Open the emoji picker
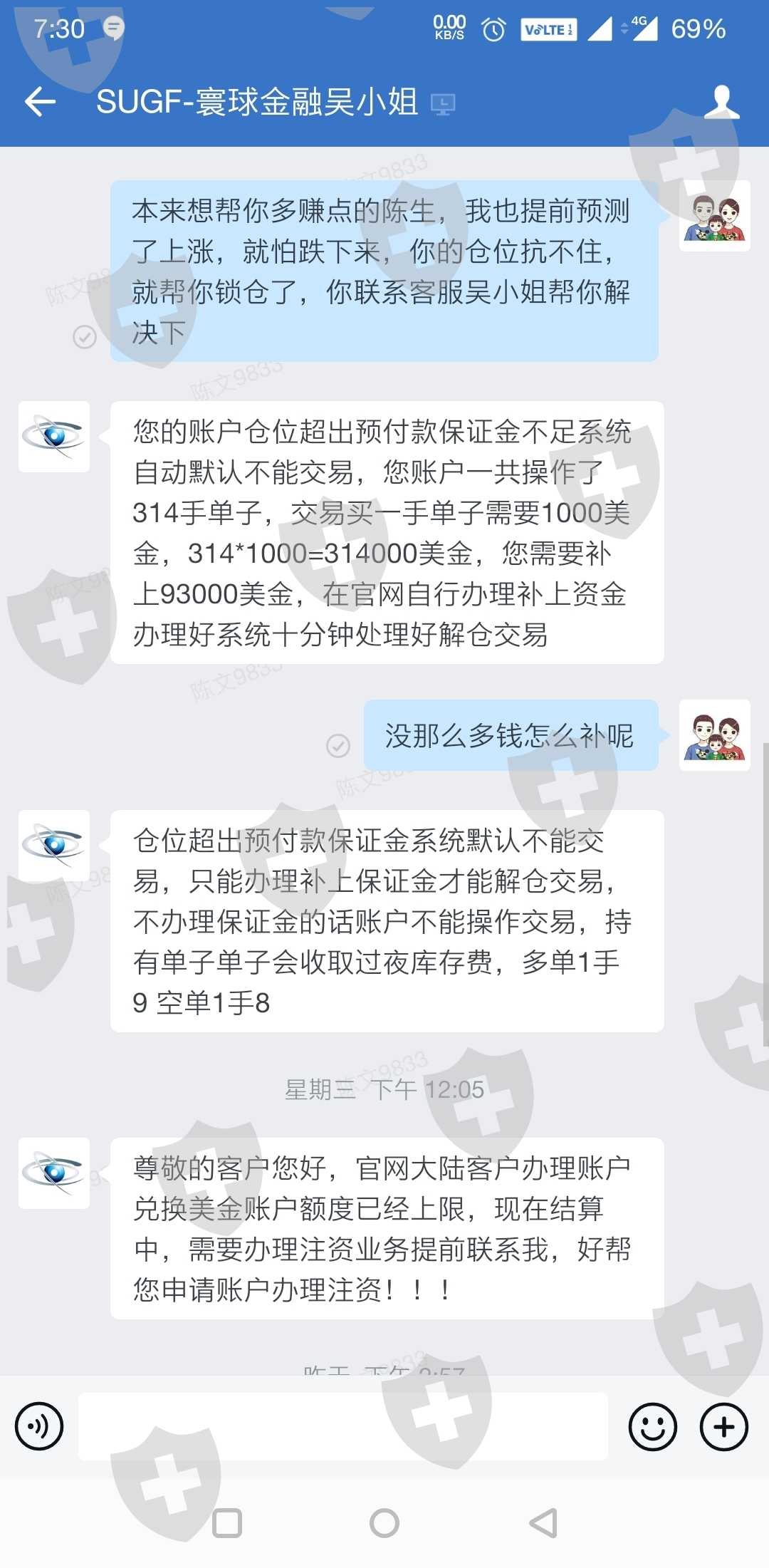The width and height of the screenshot is (769, 1568). (x=652, y=1426)
